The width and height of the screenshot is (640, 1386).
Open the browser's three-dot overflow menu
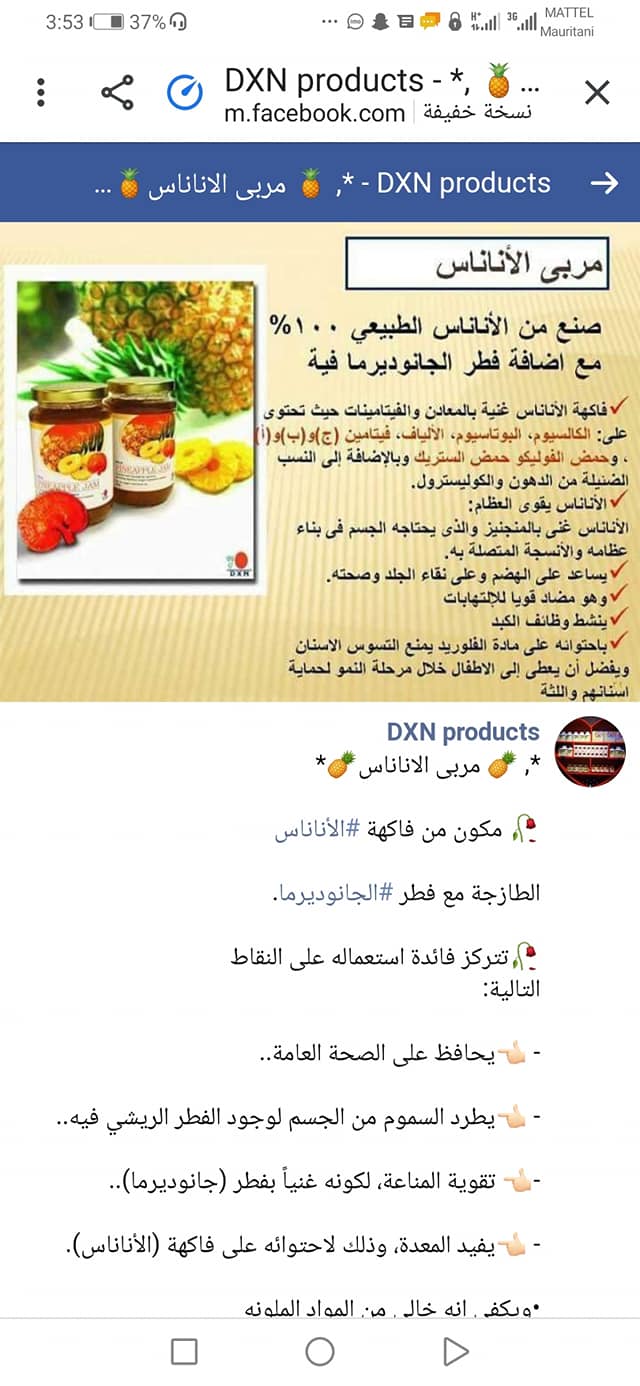tap(40, 93)
